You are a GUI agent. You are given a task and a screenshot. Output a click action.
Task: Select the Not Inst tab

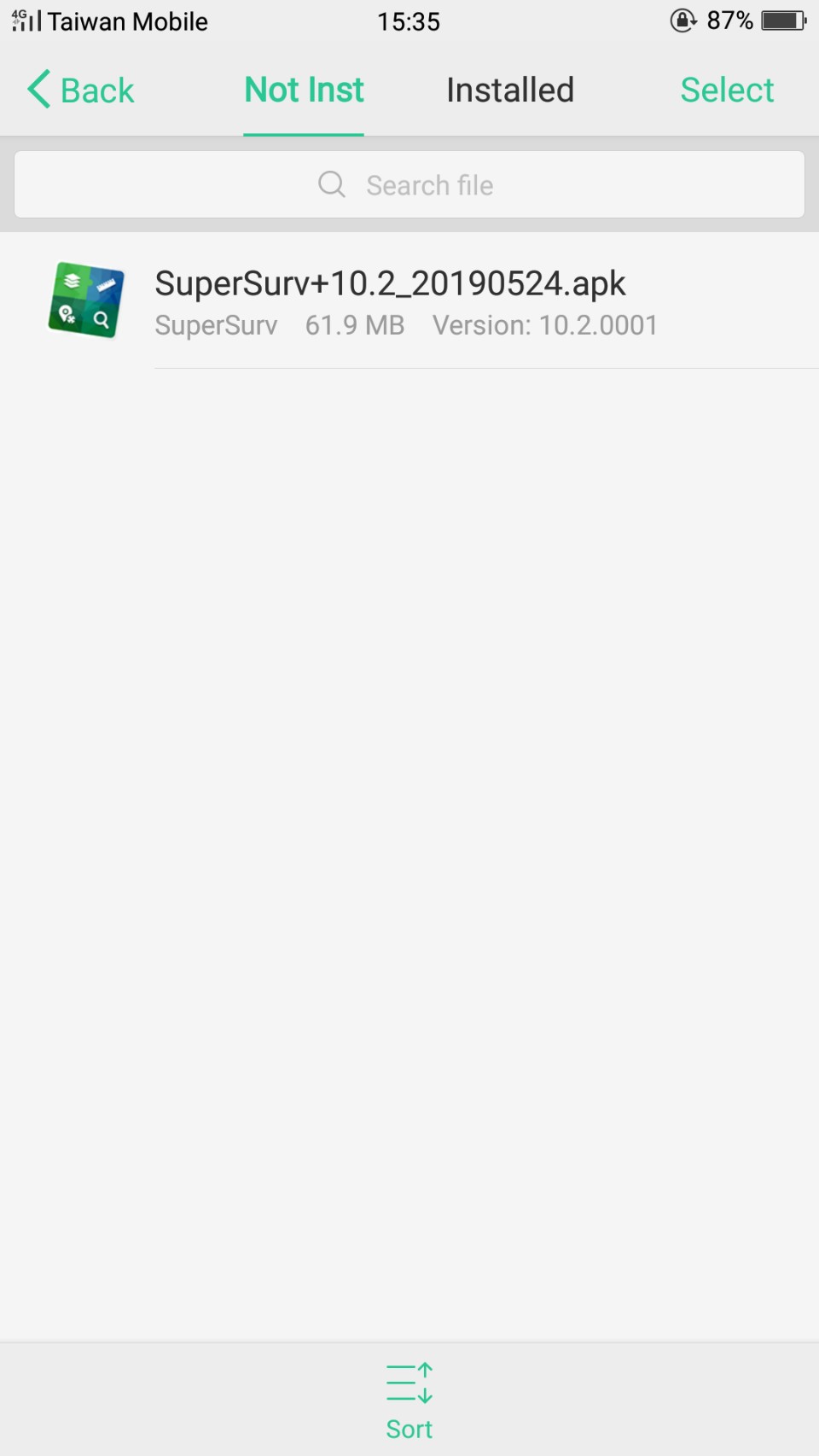tap(304, 90)
